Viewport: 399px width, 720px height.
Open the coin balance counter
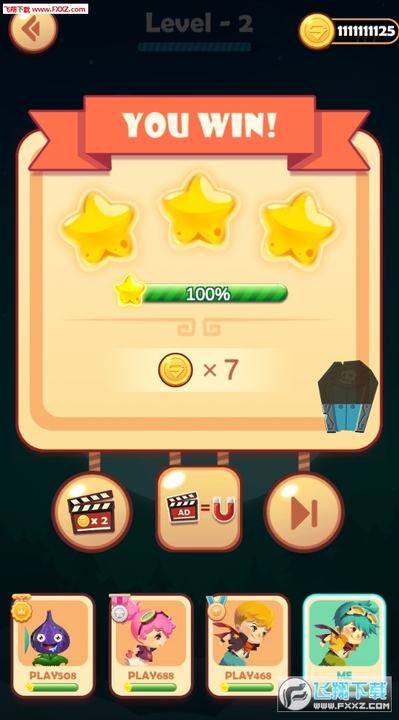click(x=349, y=31)
